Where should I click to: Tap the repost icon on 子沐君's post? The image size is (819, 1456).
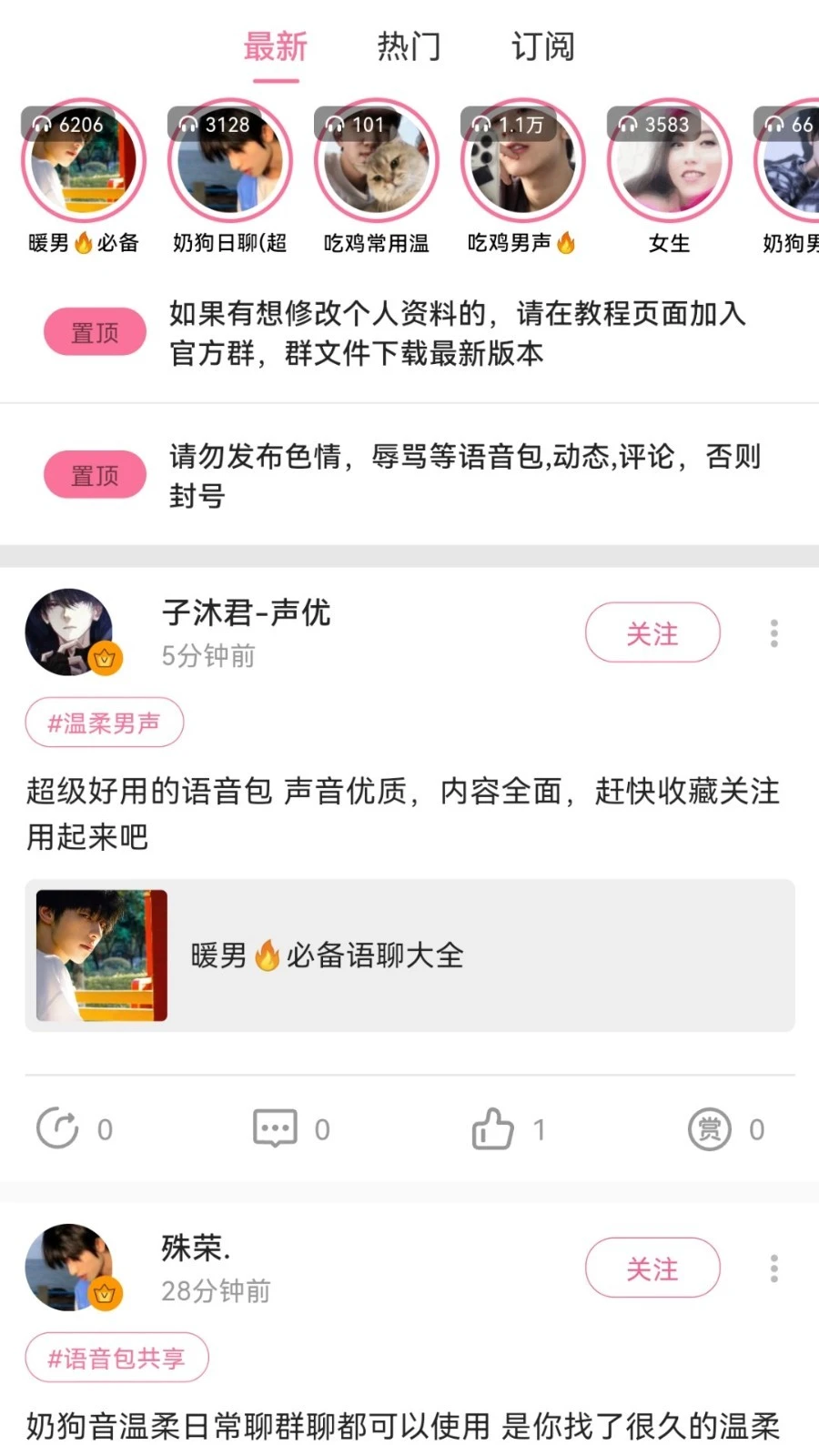point(56,1128)
